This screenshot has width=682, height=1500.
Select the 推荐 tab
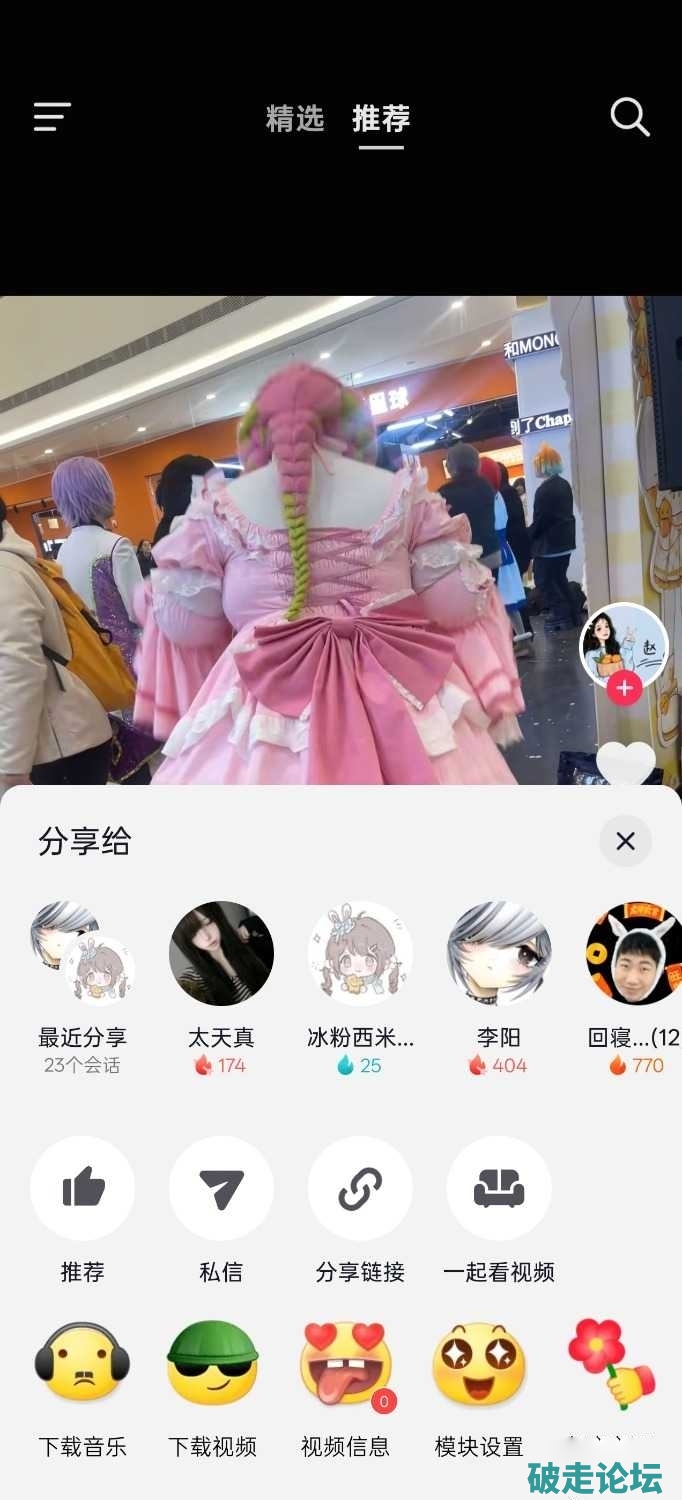tap(381, 119)
